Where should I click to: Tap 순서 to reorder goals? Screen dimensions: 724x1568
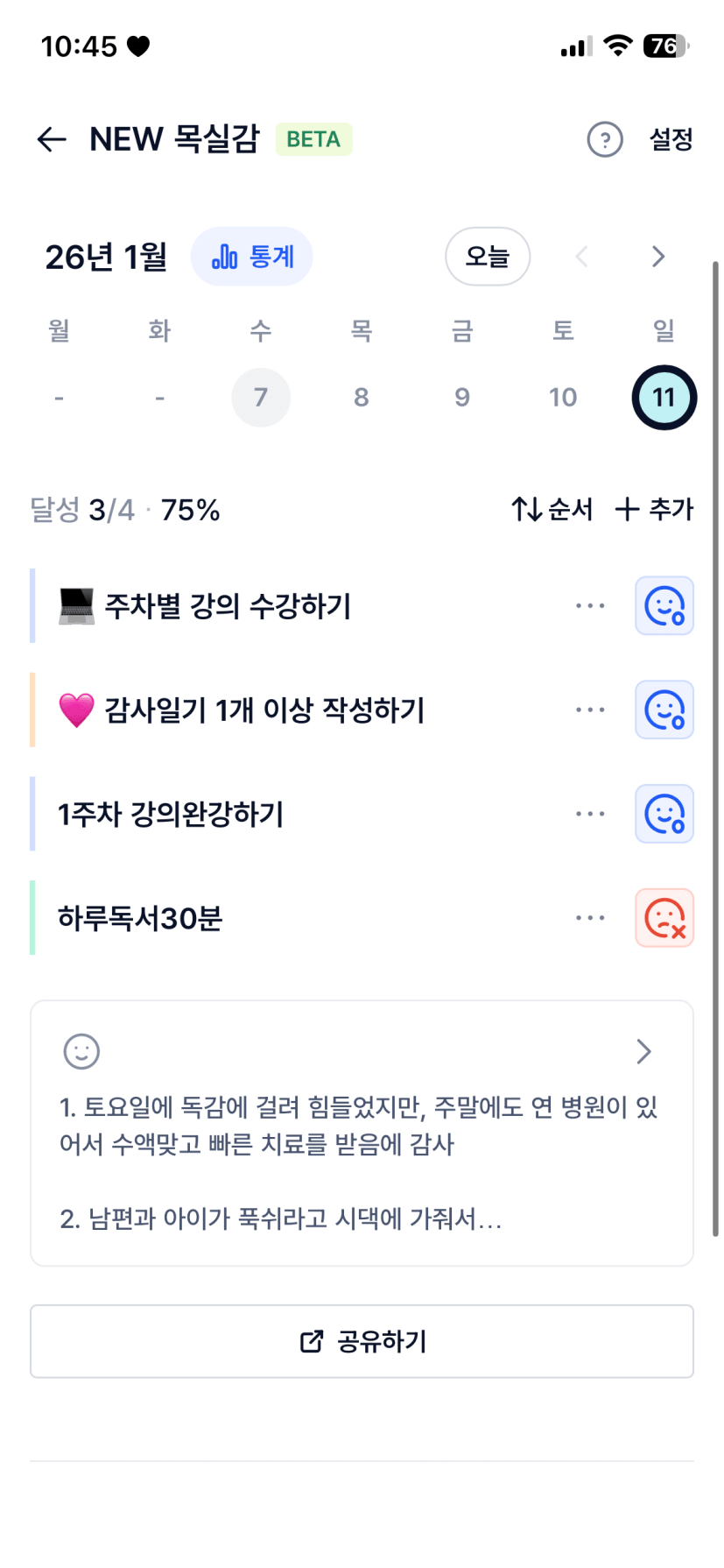click(552, 509)
